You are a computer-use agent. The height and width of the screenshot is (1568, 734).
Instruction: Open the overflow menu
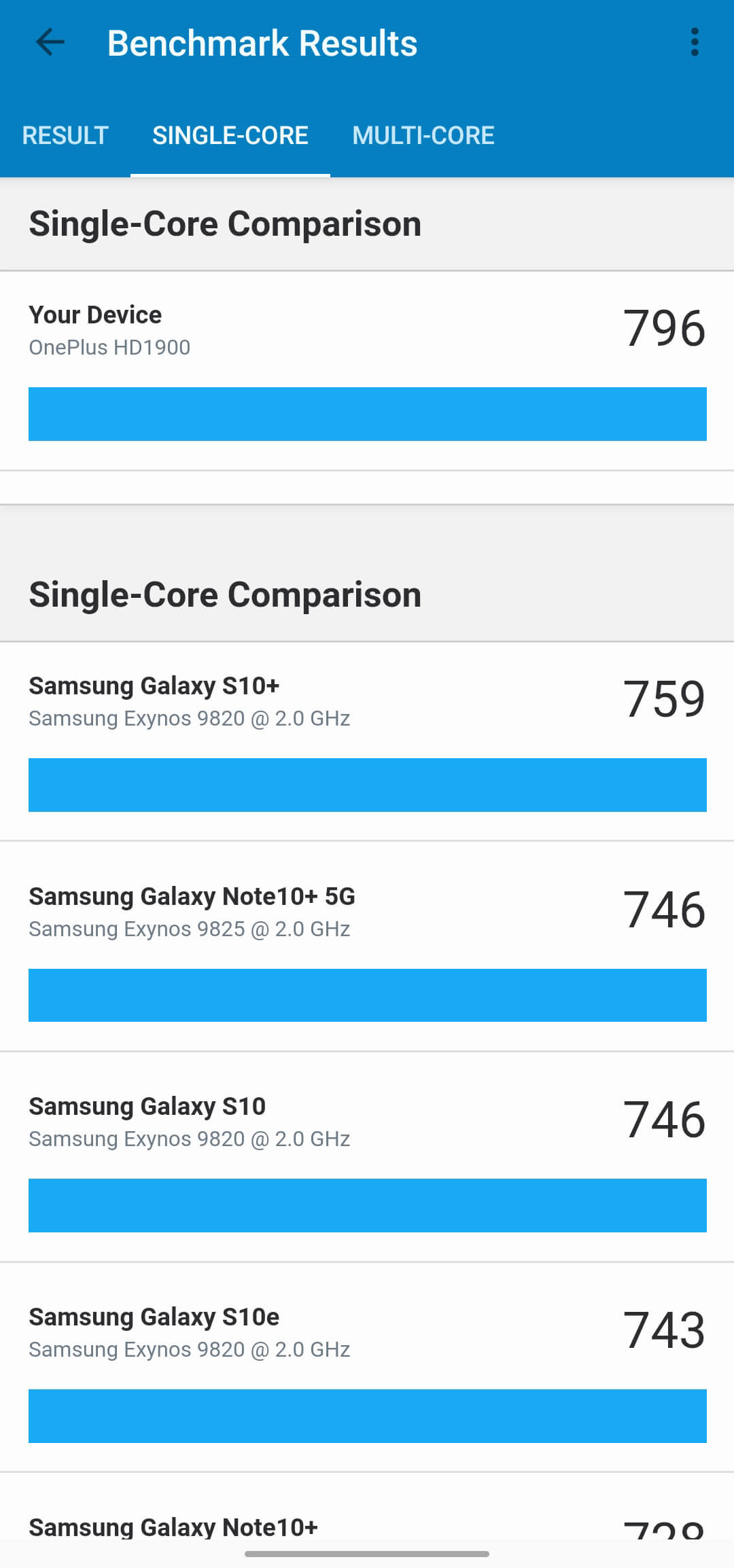click(694, 42)
